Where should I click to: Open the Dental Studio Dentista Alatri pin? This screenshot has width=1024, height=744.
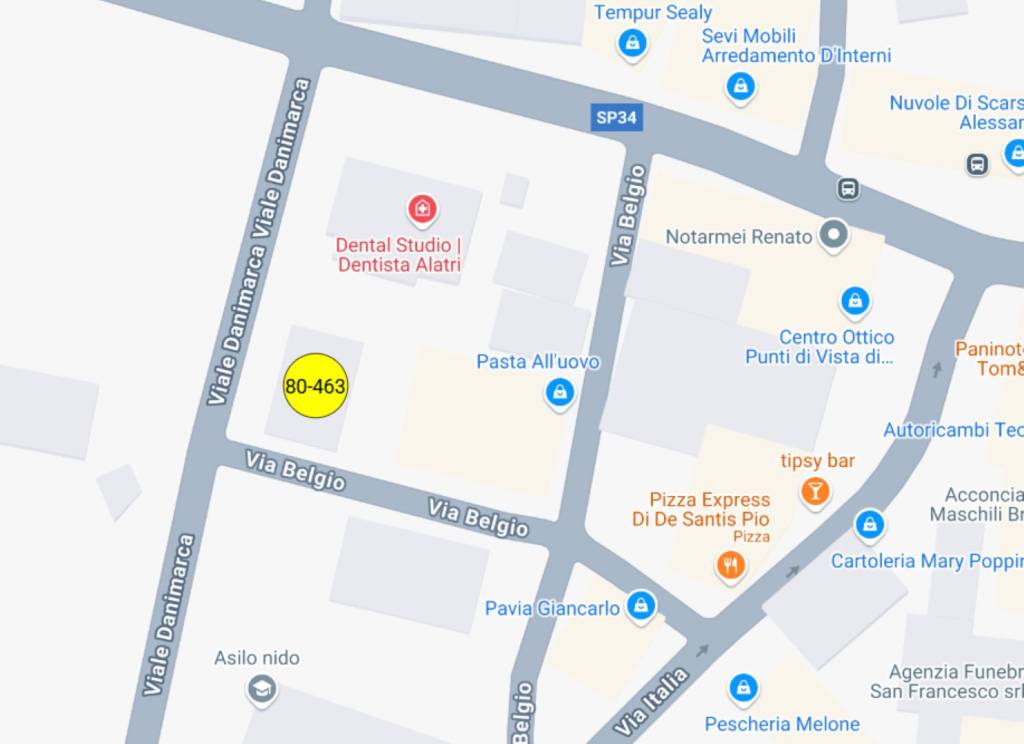[422, 210]
